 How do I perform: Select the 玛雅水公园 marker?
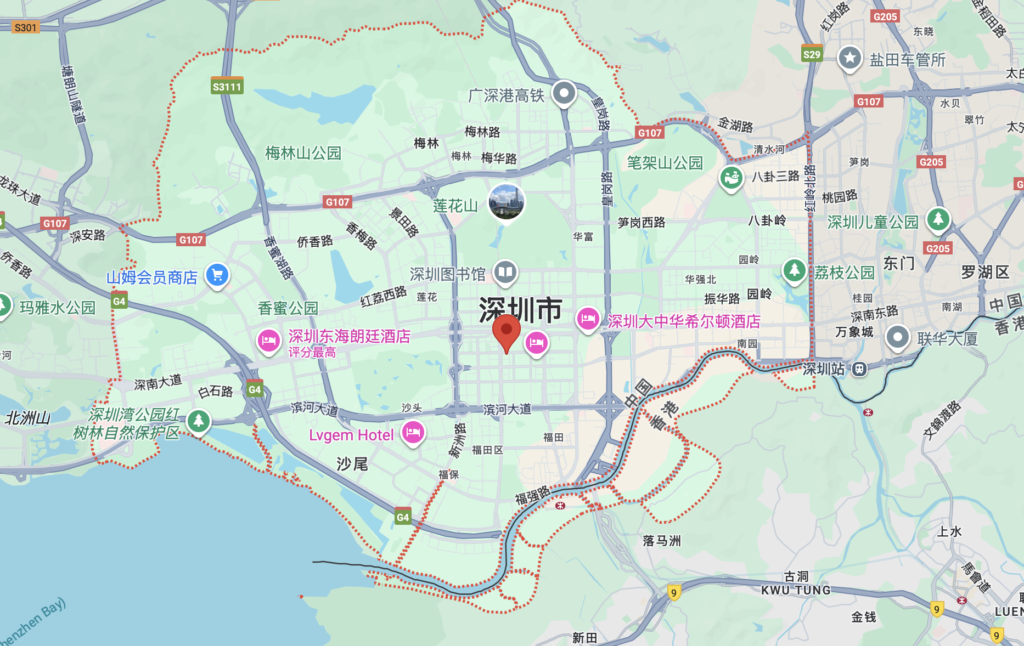pyautogui.click(x=3, y=304)
